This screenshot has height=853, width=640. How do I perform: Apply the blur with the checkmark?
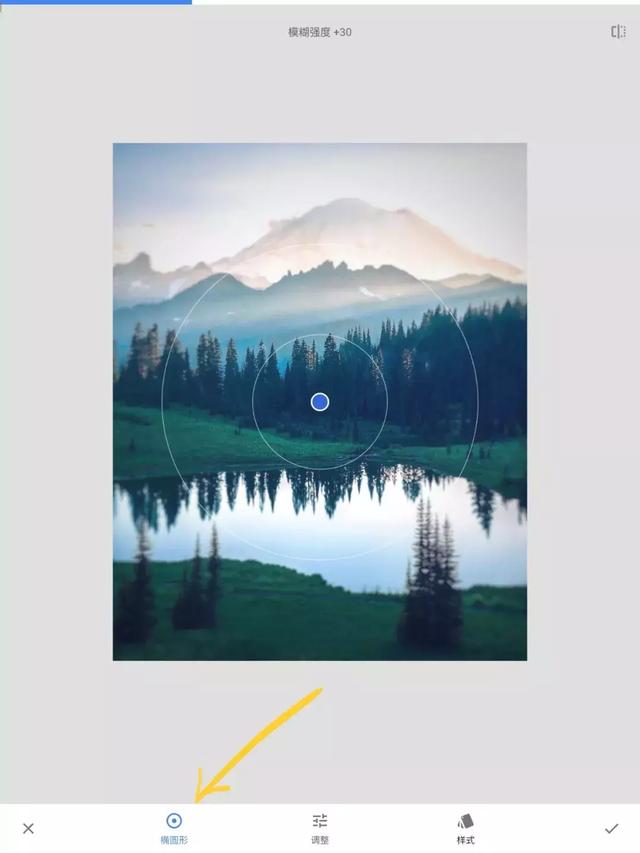(611, 828)
